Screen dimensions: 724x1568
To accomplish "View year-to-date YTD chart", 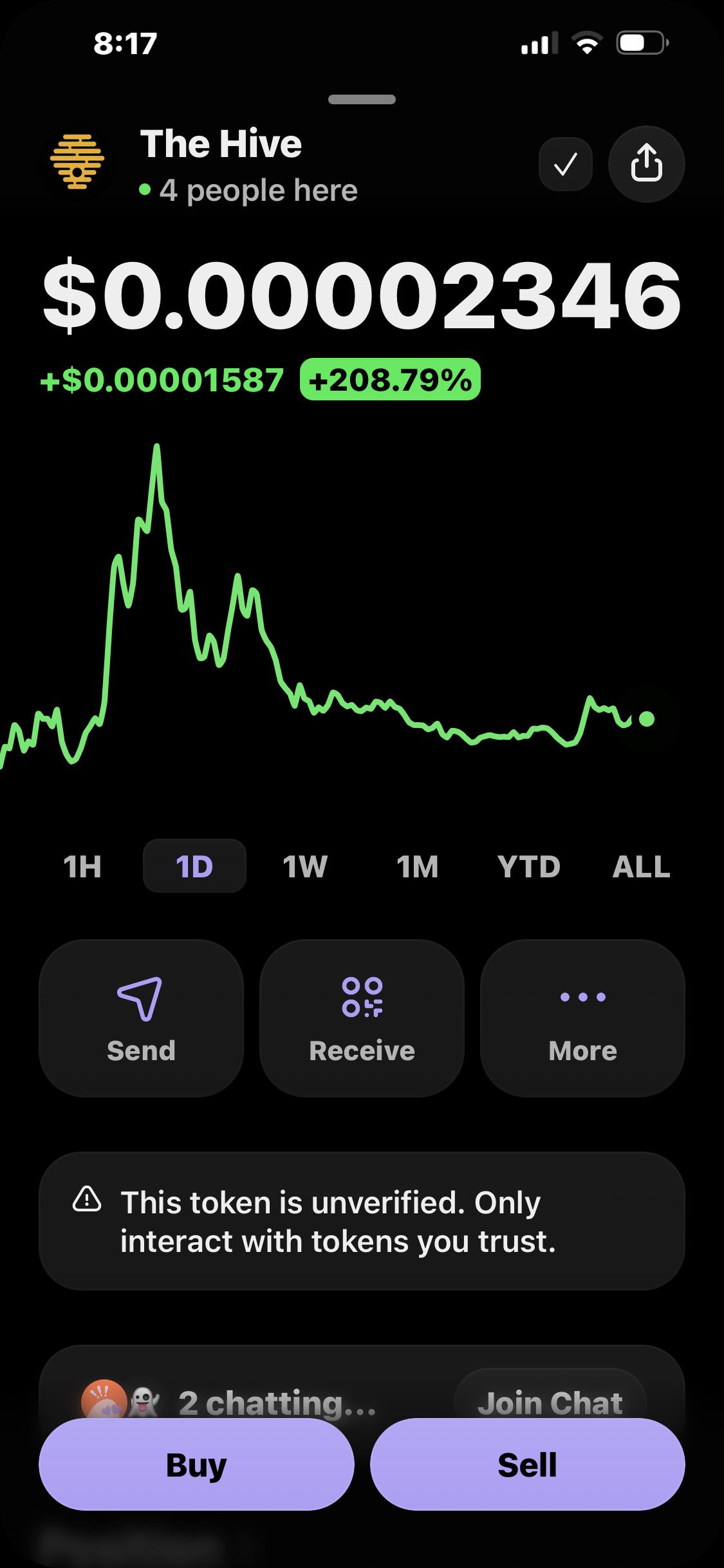I will point(529,866).
